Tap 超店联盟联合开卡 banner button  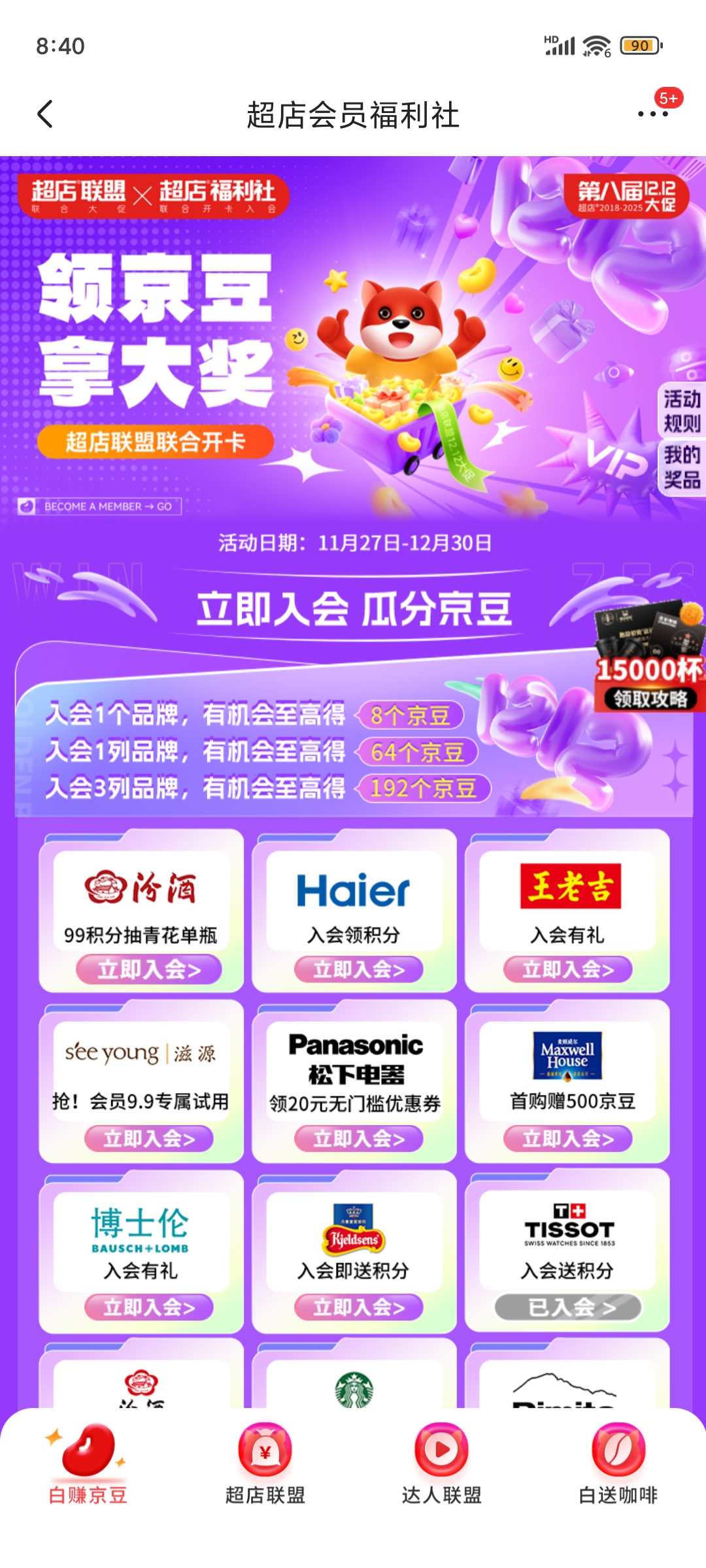tap(155, 442)
